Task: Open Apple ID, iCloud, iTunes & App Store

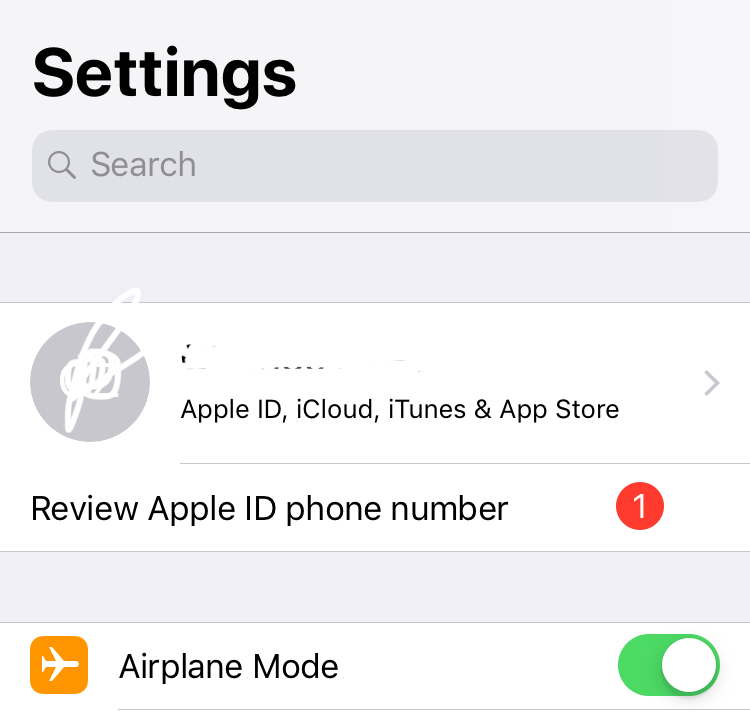Action: (400, 384)
